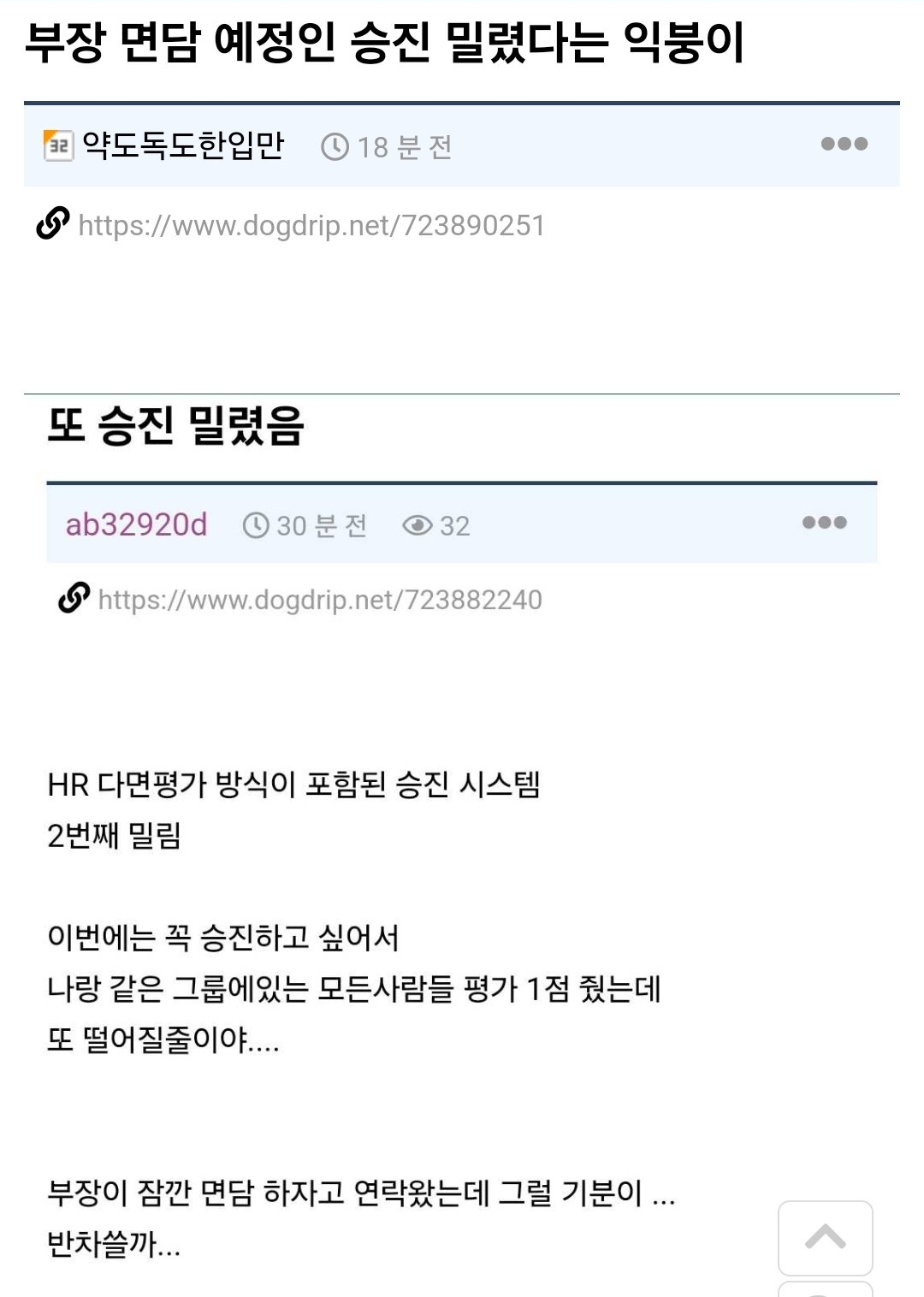
Task: Open the overflow menu beside 약도독도한입만
Action: (x=844, y=144)
